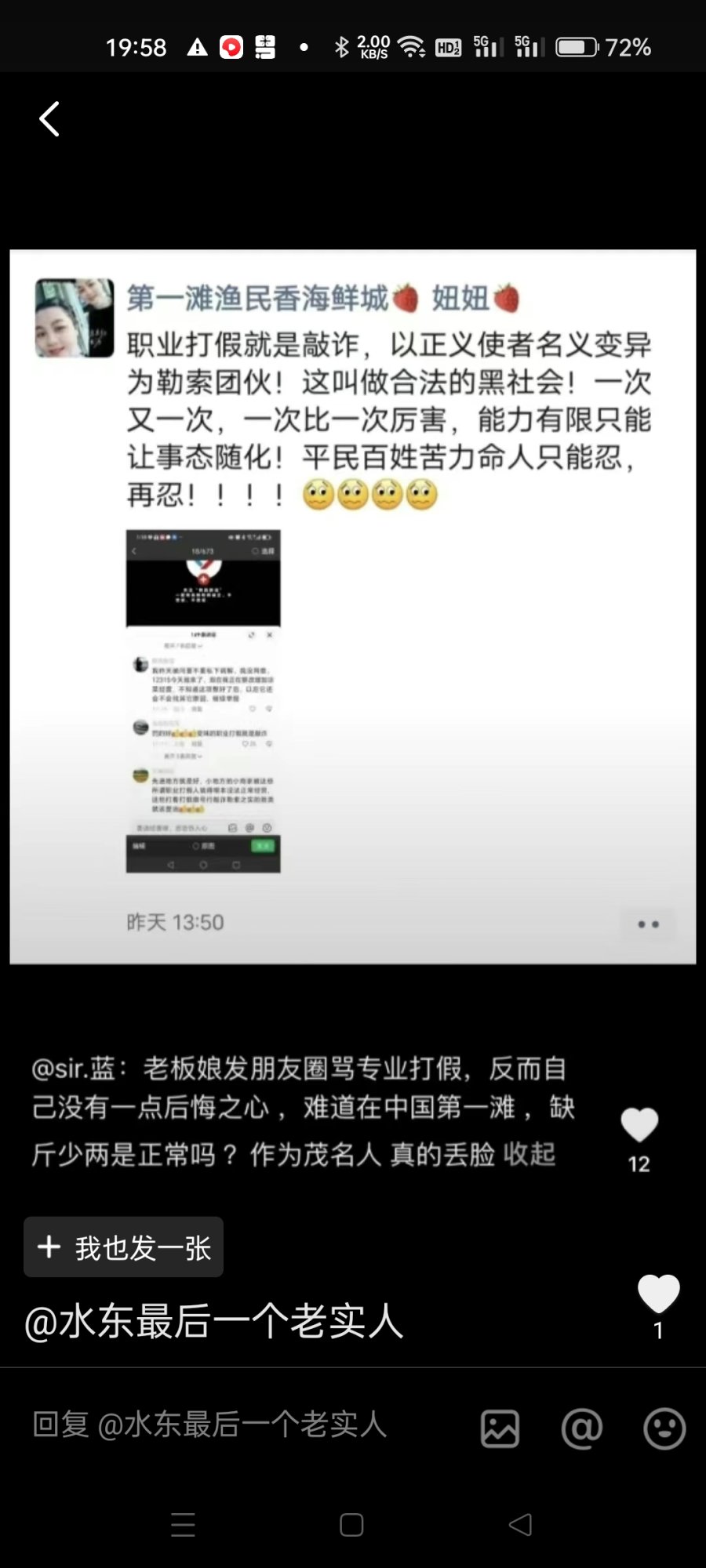706x1568 pixels.
Task: Open the shared screenshot image
Action: tap(352, 606)
